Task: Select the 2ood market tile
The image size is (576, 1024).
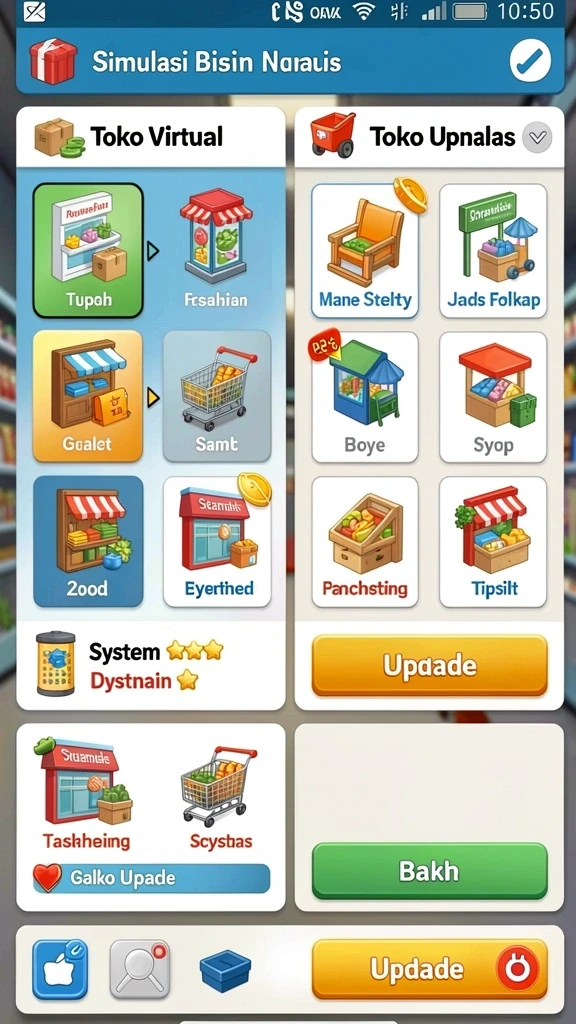Action: click(88, 541)
